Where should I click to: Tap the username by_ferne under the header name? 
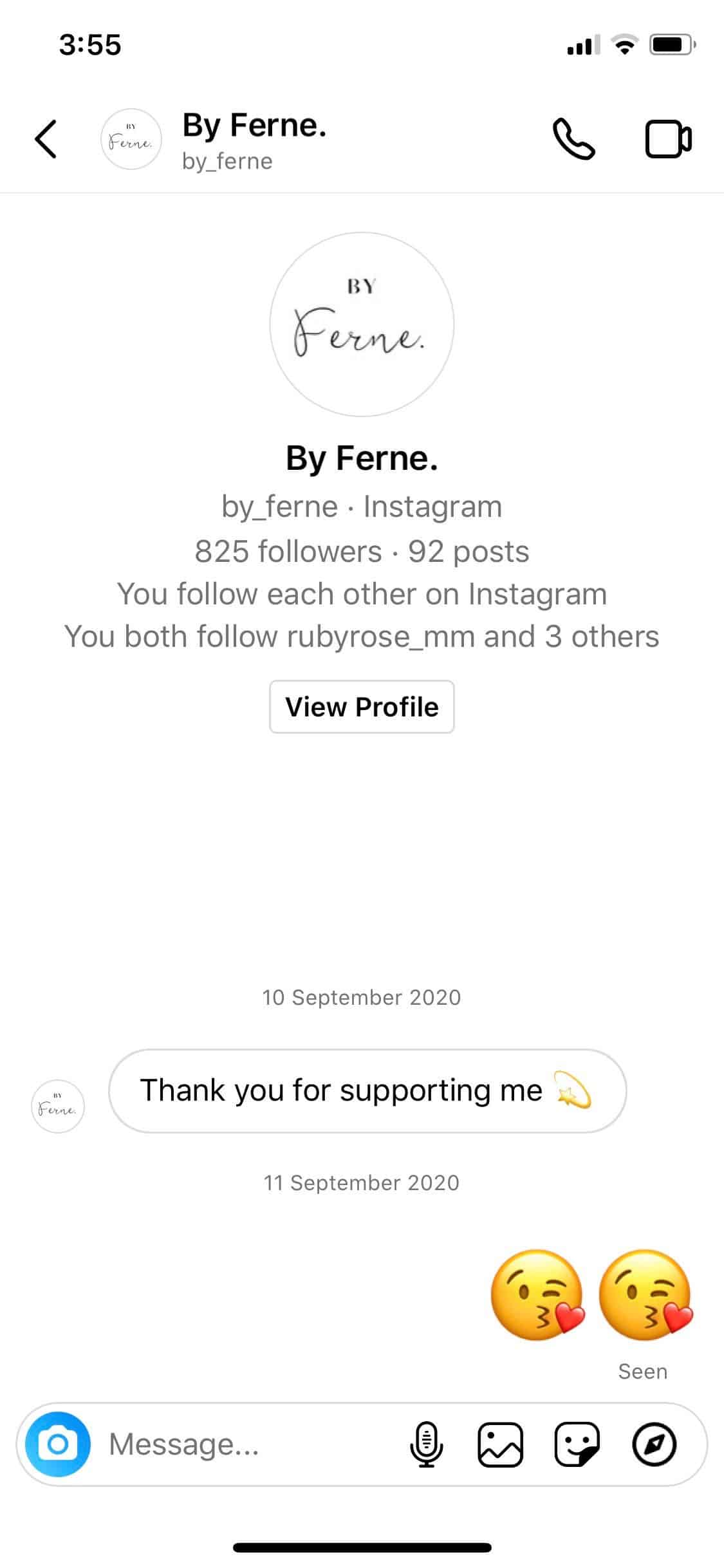227,161
